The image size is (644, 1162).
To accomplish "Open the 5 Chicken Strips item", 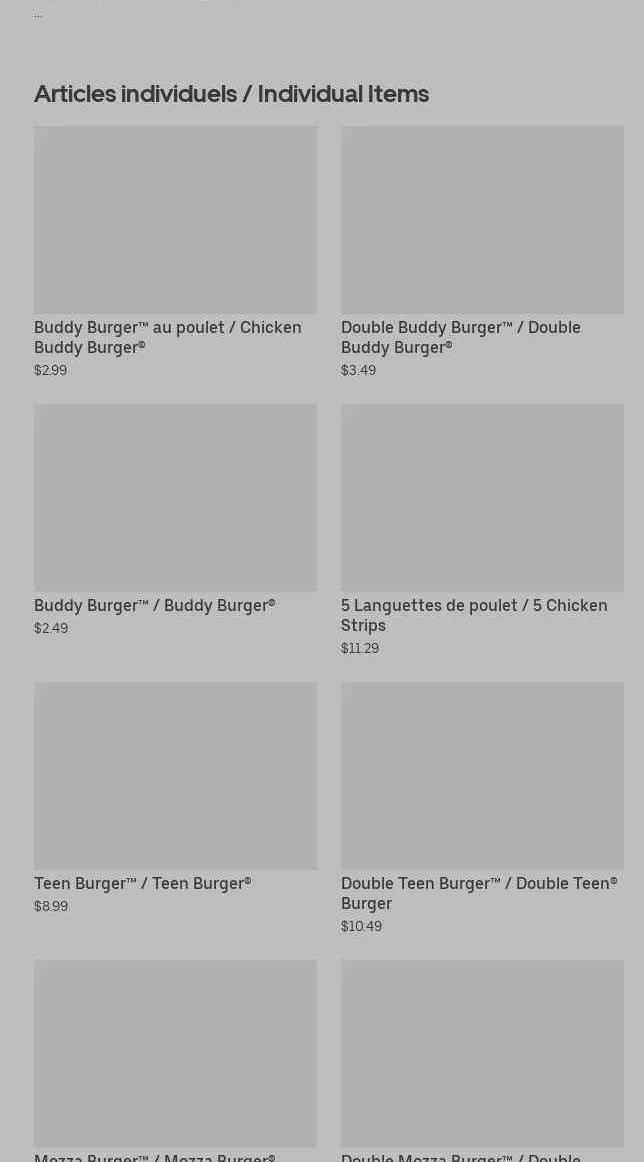I will pyautogui.click(x=482, y=530).
